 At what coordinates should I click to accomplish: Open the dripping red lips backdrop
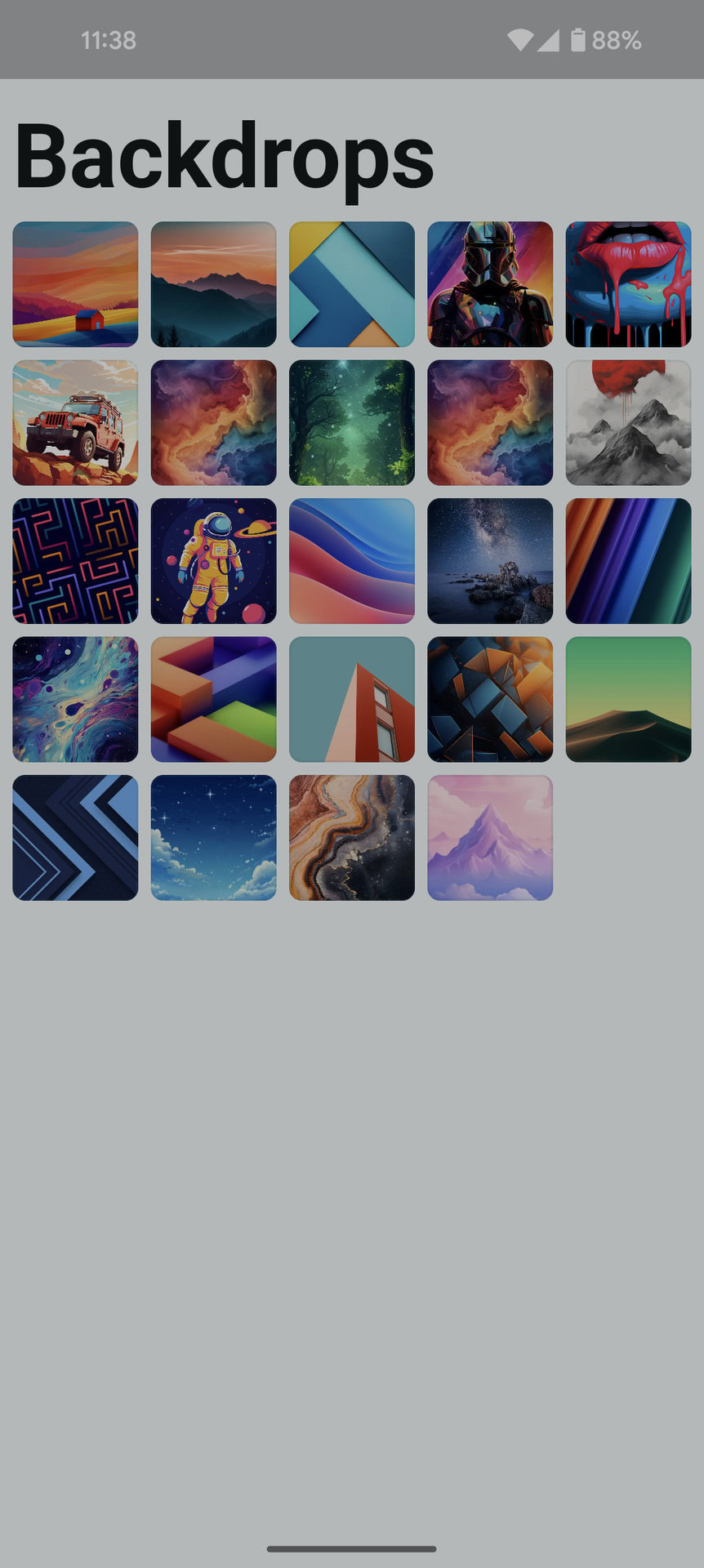(x=628, y=284)
